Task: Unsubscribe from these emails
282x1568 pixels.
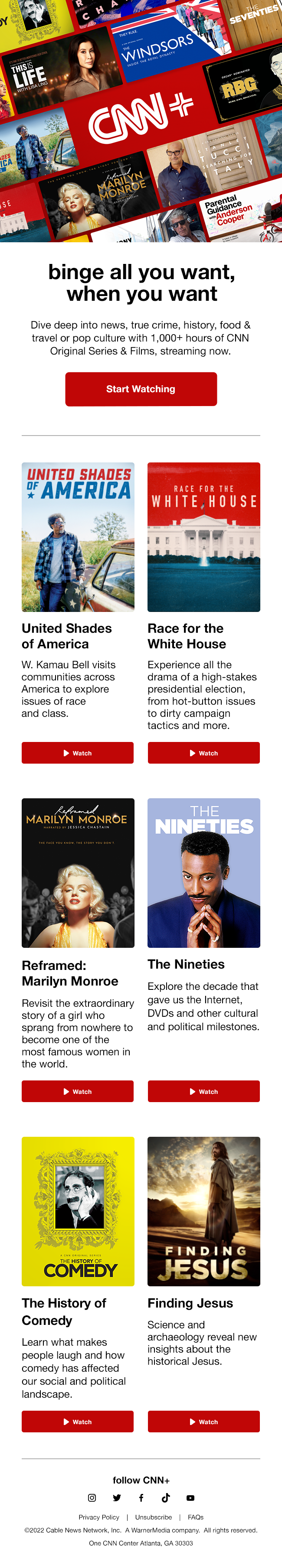Action: (154, 1517)
